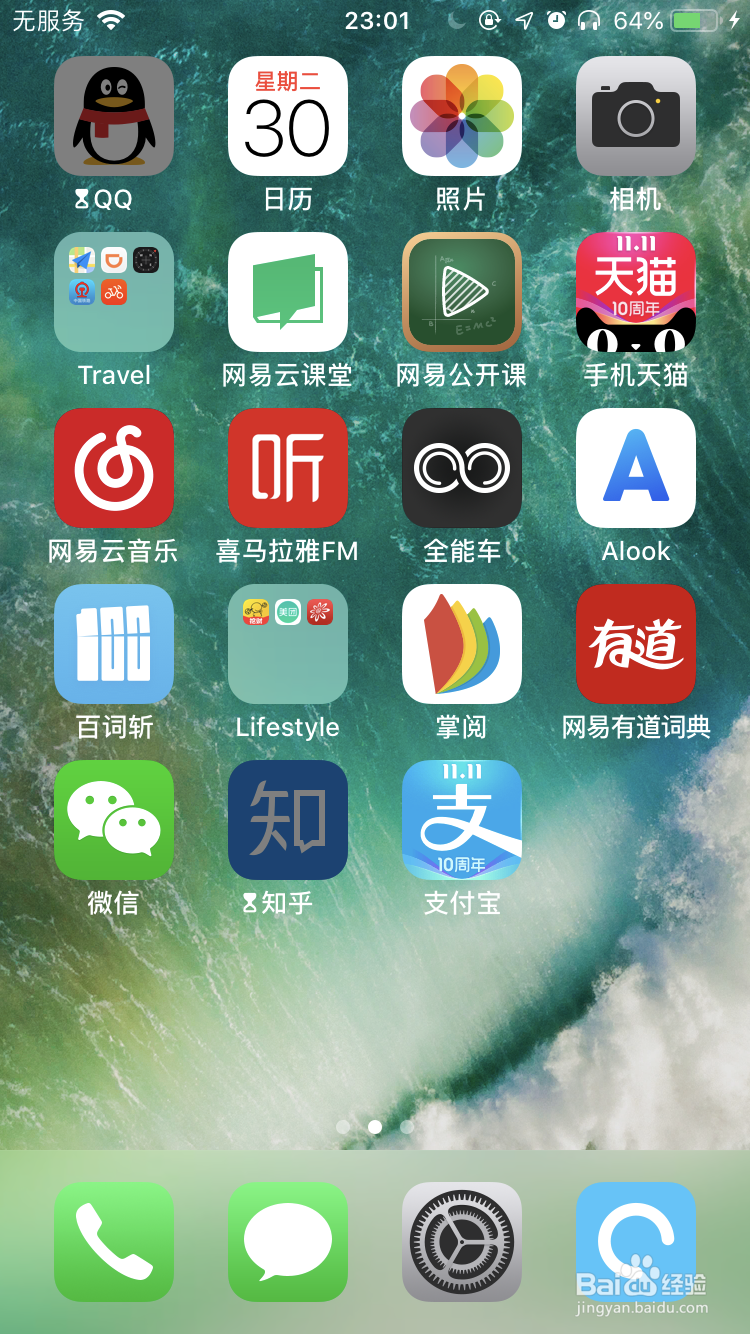The width and height of the screenshot is (750, 1334).
Task: Launch 网易云音乐 music app
Action: pos(113,468)
